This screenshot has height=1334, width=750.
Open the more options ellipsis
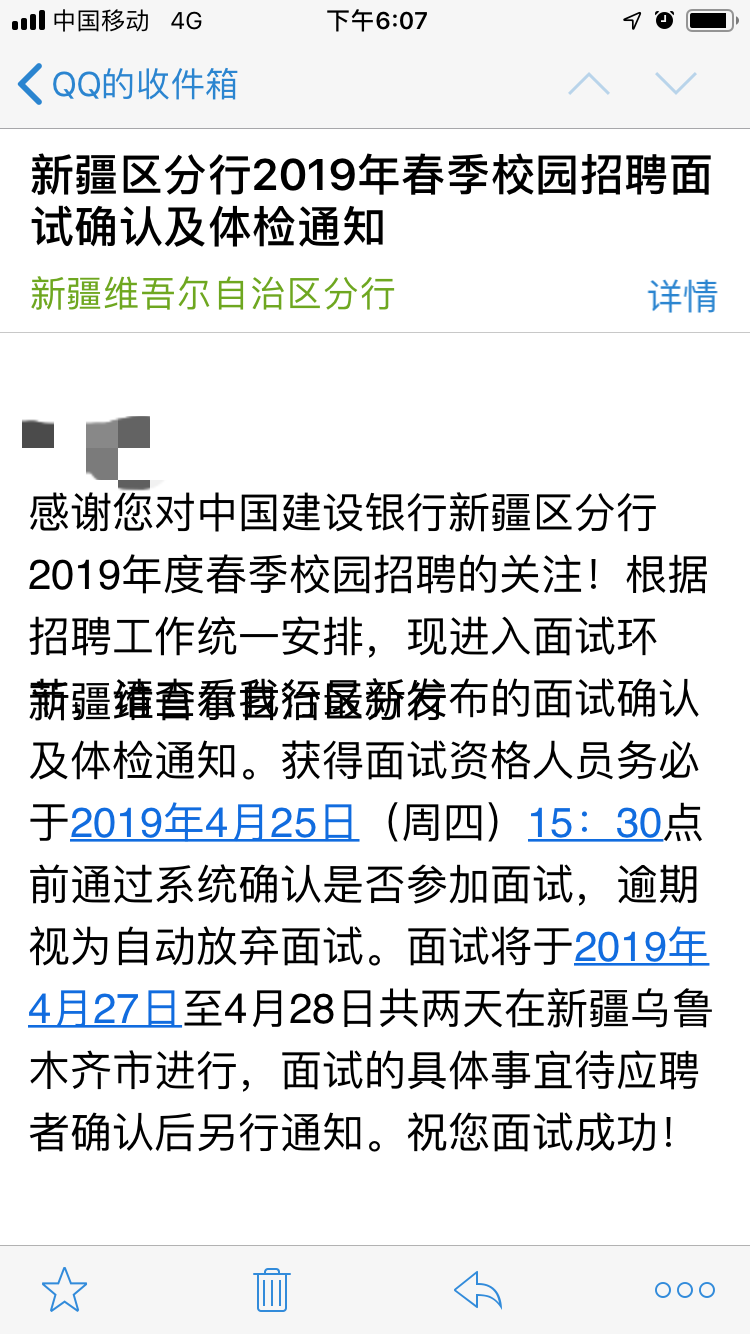(x=685, y=1290)
